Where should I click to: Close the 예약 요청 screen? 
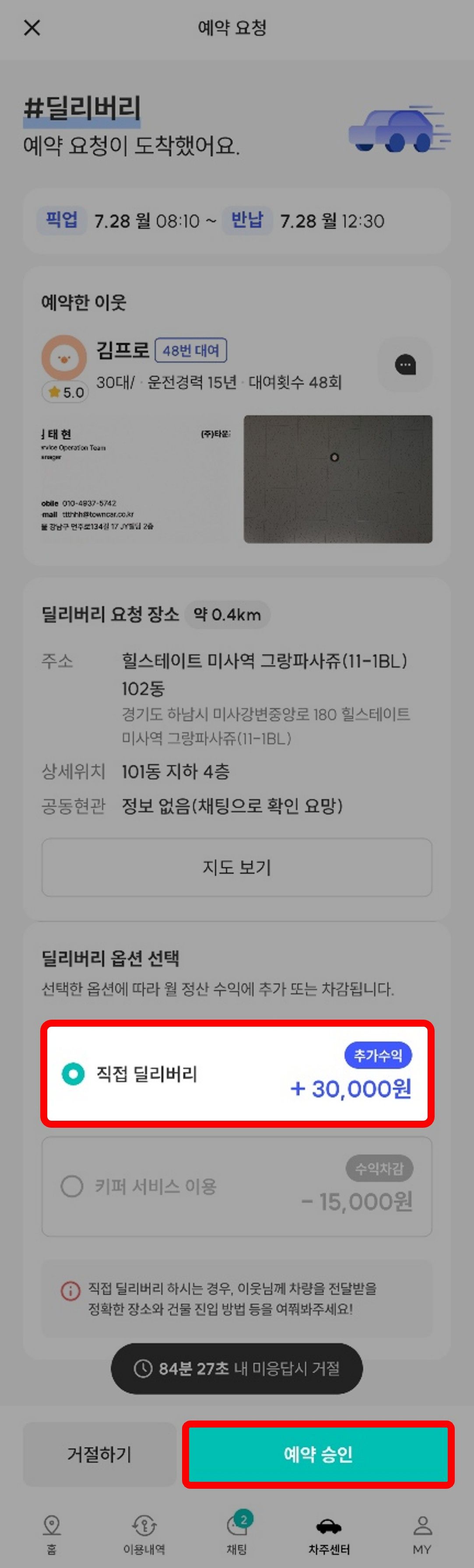pos(32,28)
